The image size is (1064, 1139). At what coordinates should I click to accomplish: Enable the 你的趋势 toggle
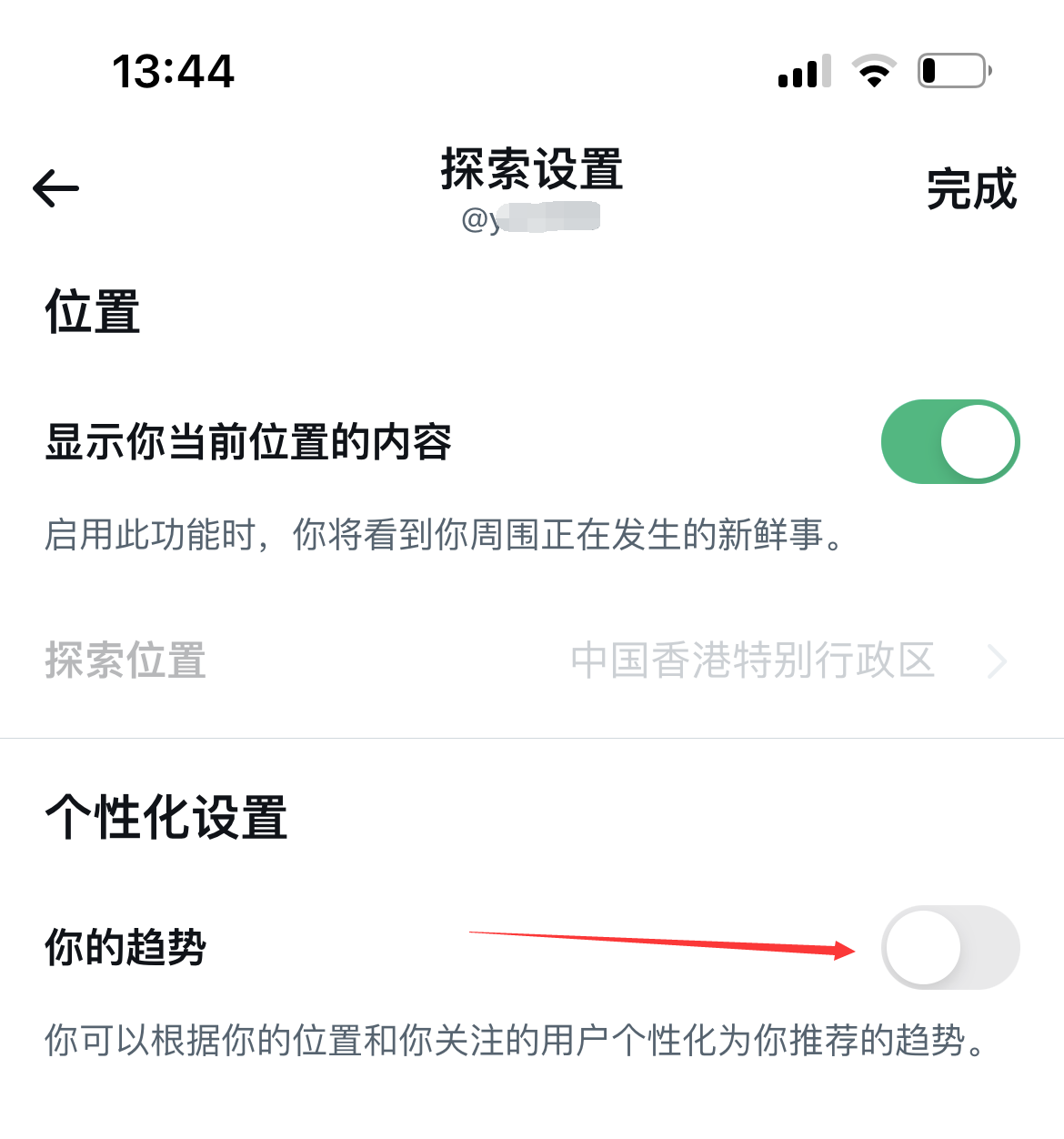click(x=950, y=947)
